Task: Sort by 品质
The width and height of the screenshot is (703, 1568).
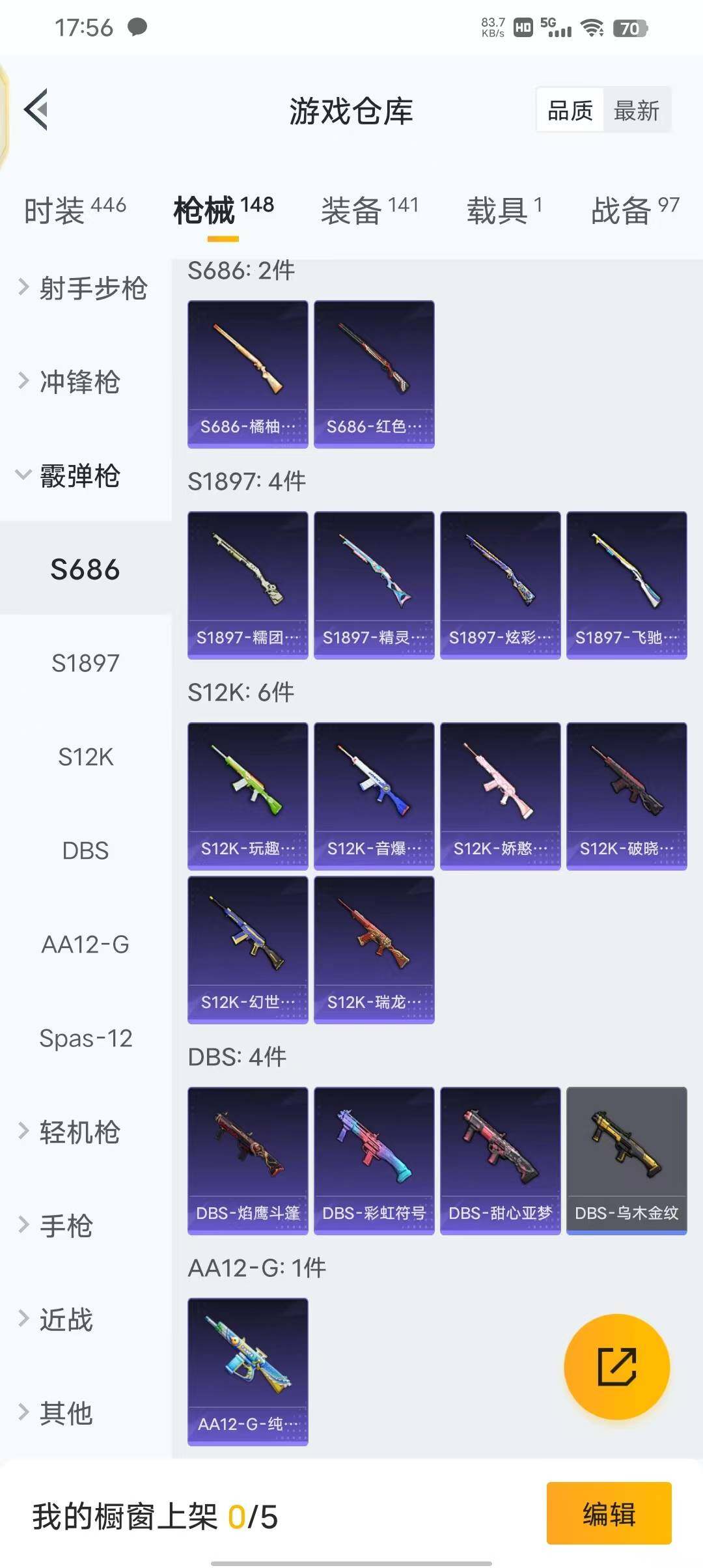Action: point(570,110)
